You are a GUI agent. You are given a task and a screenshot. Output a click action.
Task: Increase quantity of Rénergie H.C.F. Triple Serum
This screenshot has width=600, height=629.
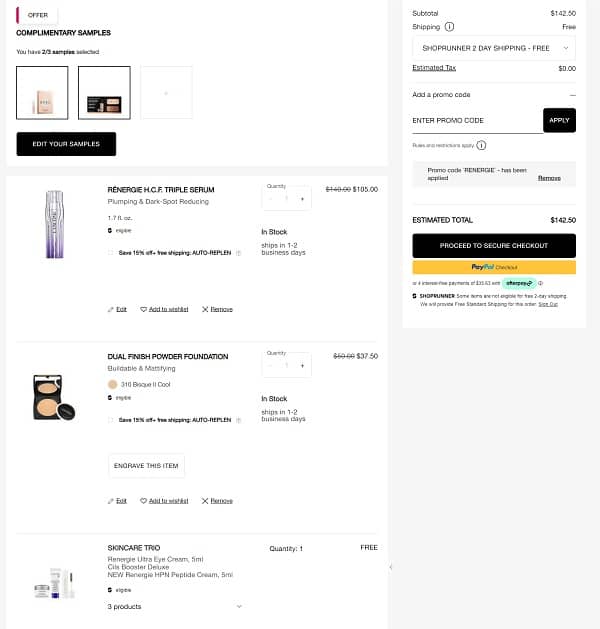[x=302, y=199]
